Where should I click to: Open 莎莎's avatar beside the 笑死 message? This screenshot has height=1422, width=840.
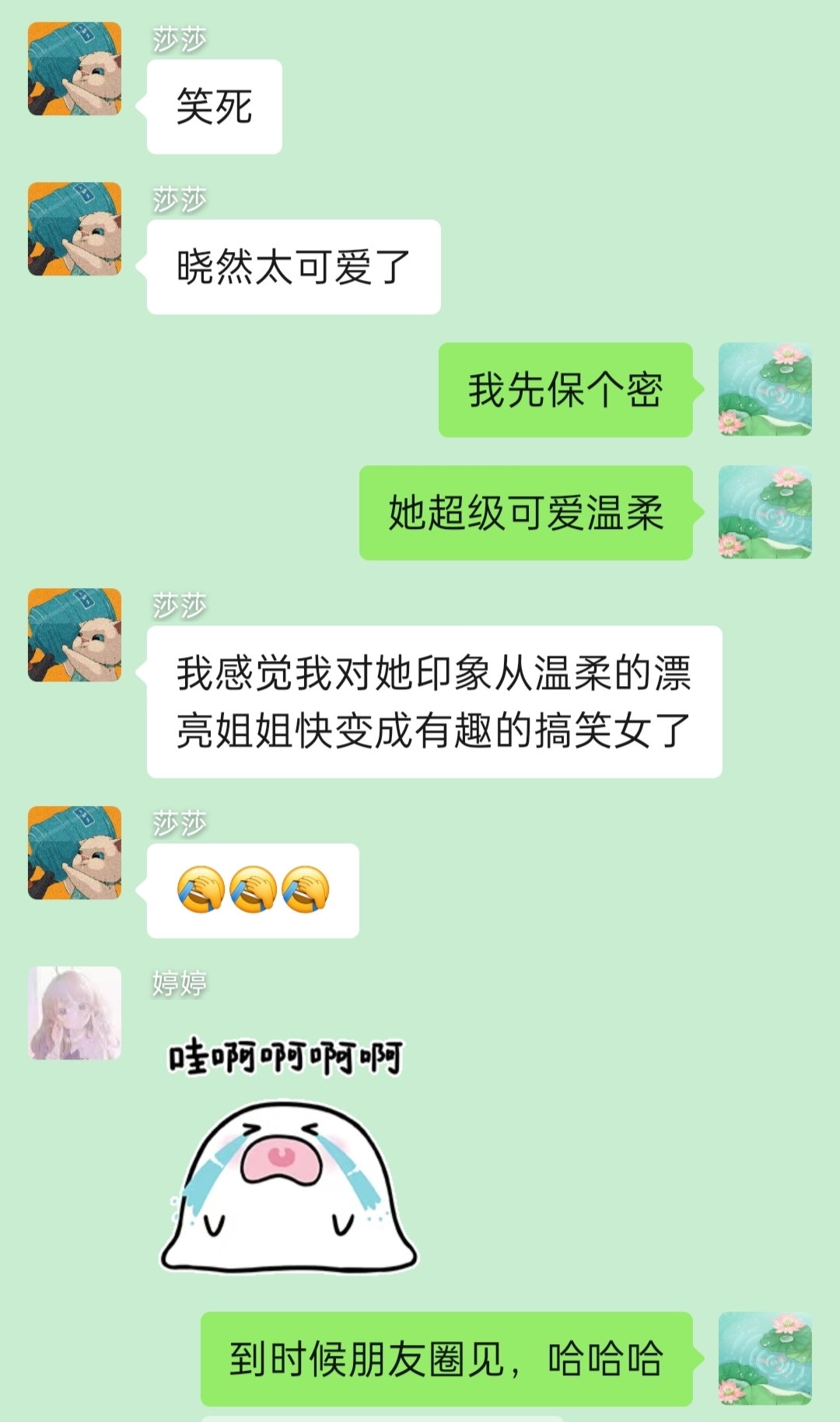pos(75,68)
